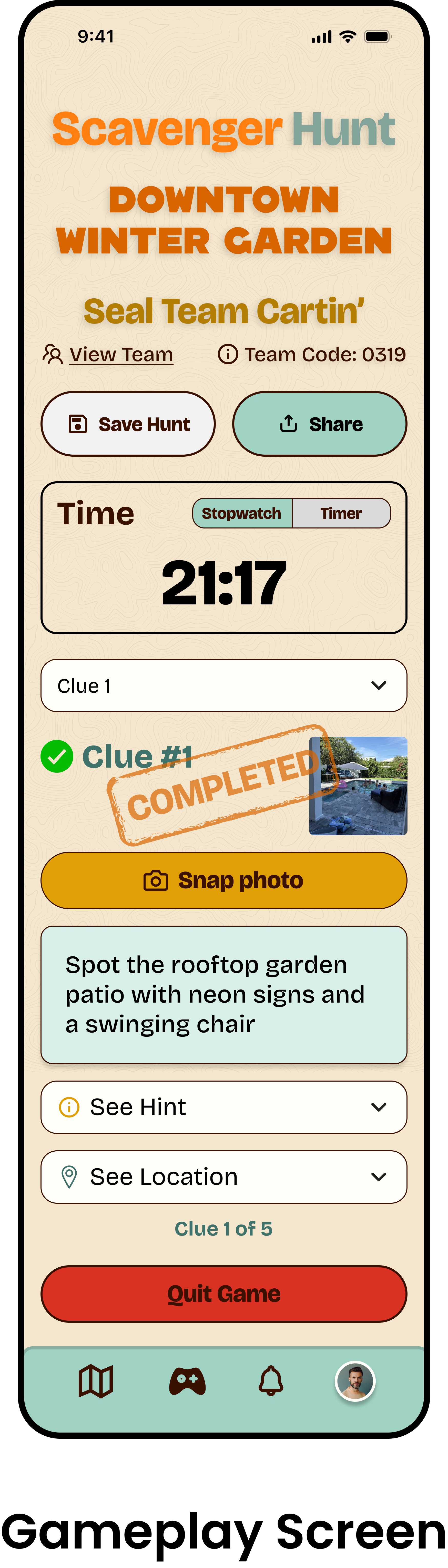Open the map tab
448x1568 pixels.
click(96, 1381)
